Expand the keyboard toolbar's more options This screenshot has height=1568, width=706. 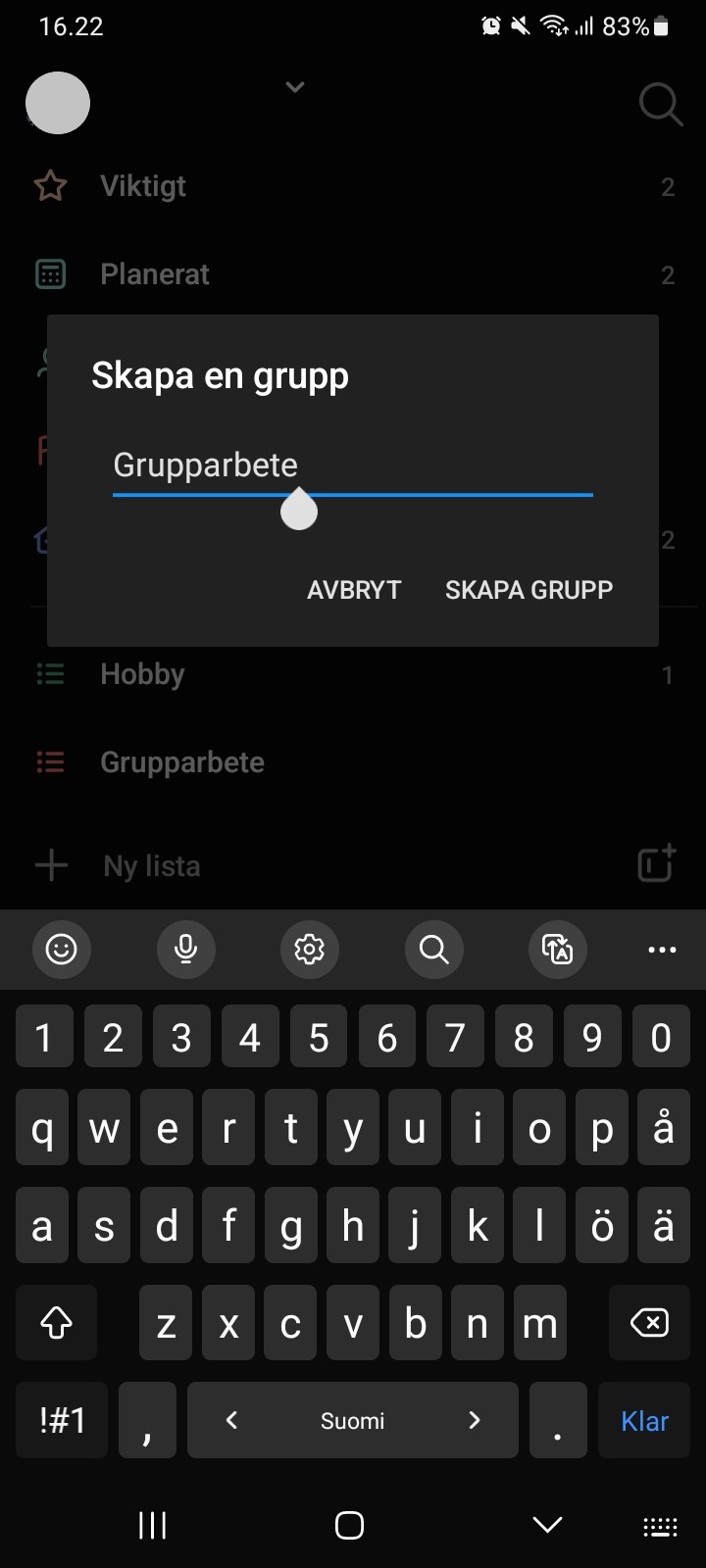pyautogui.click(x=662, y=949)
